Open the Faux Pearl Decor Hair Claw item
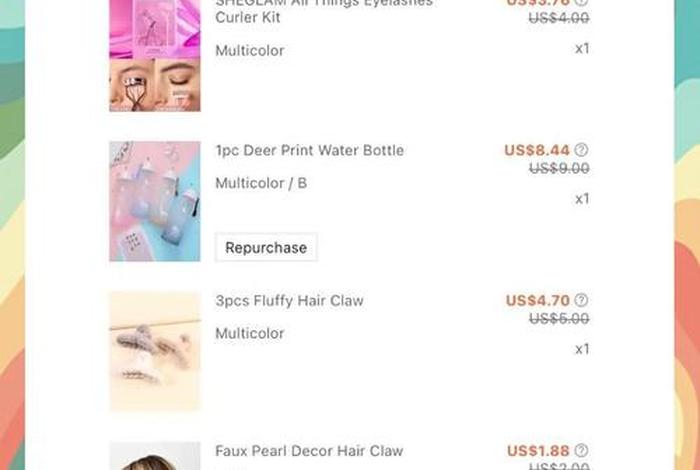 309,451
